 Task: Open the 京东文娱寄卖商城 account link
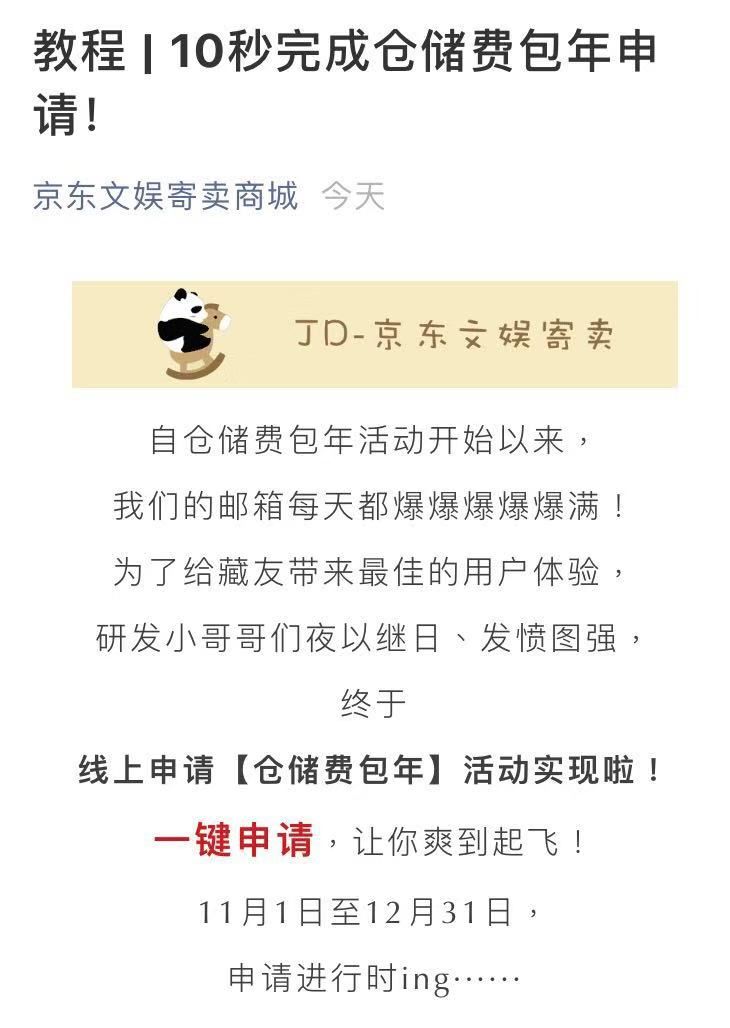(166, 196)
